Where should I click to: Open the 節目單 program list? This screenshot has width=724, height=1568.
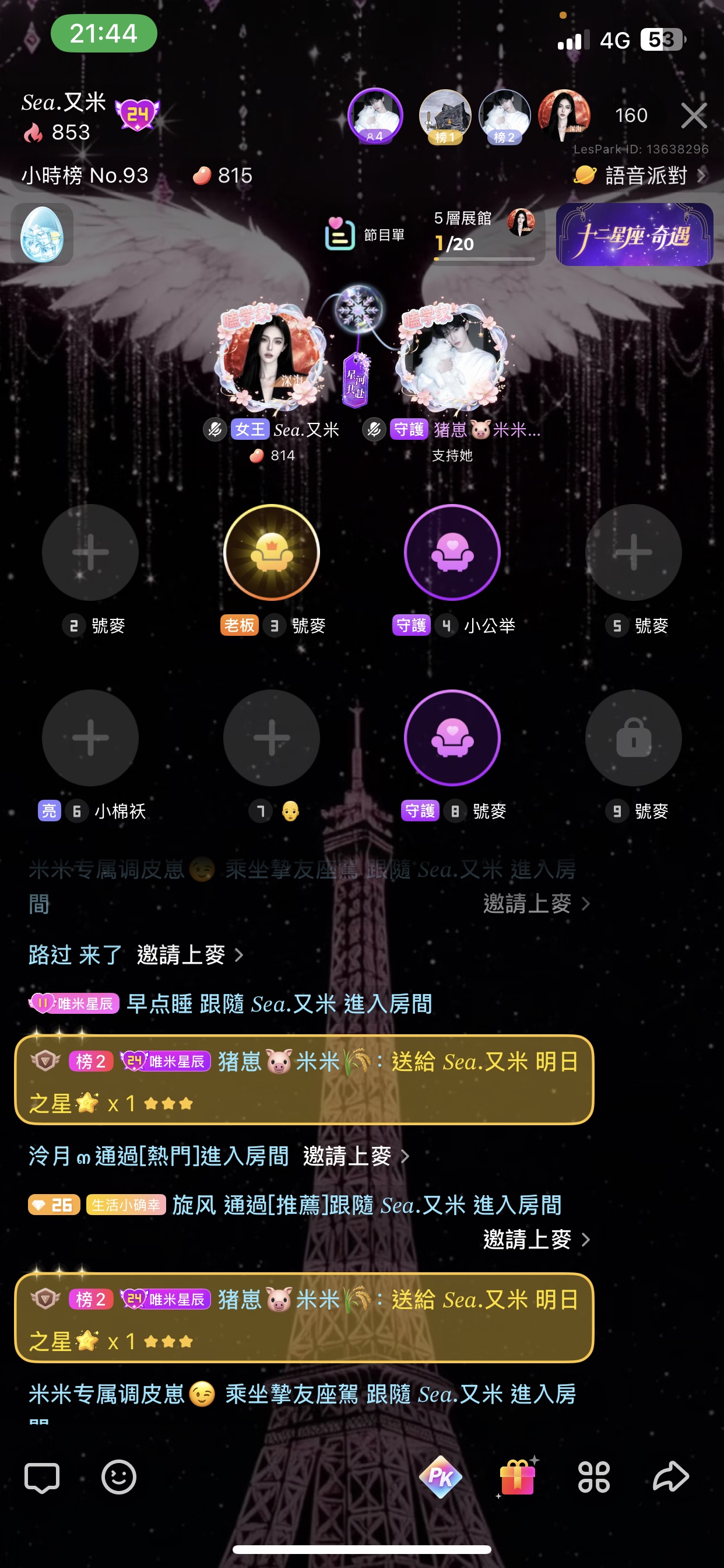(365, 234)
